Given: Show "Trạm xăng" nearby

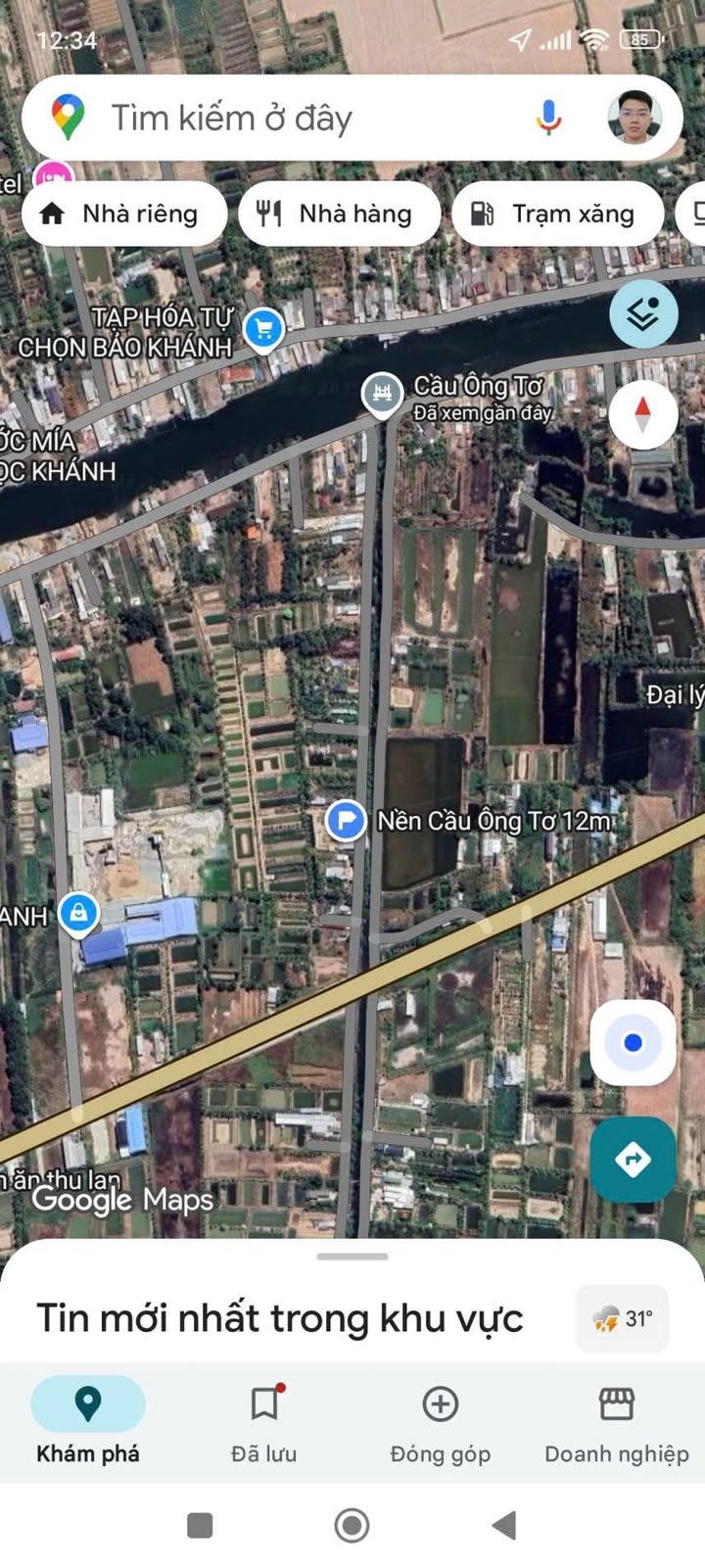Looking at the screenshot, I should click(556, 214).
